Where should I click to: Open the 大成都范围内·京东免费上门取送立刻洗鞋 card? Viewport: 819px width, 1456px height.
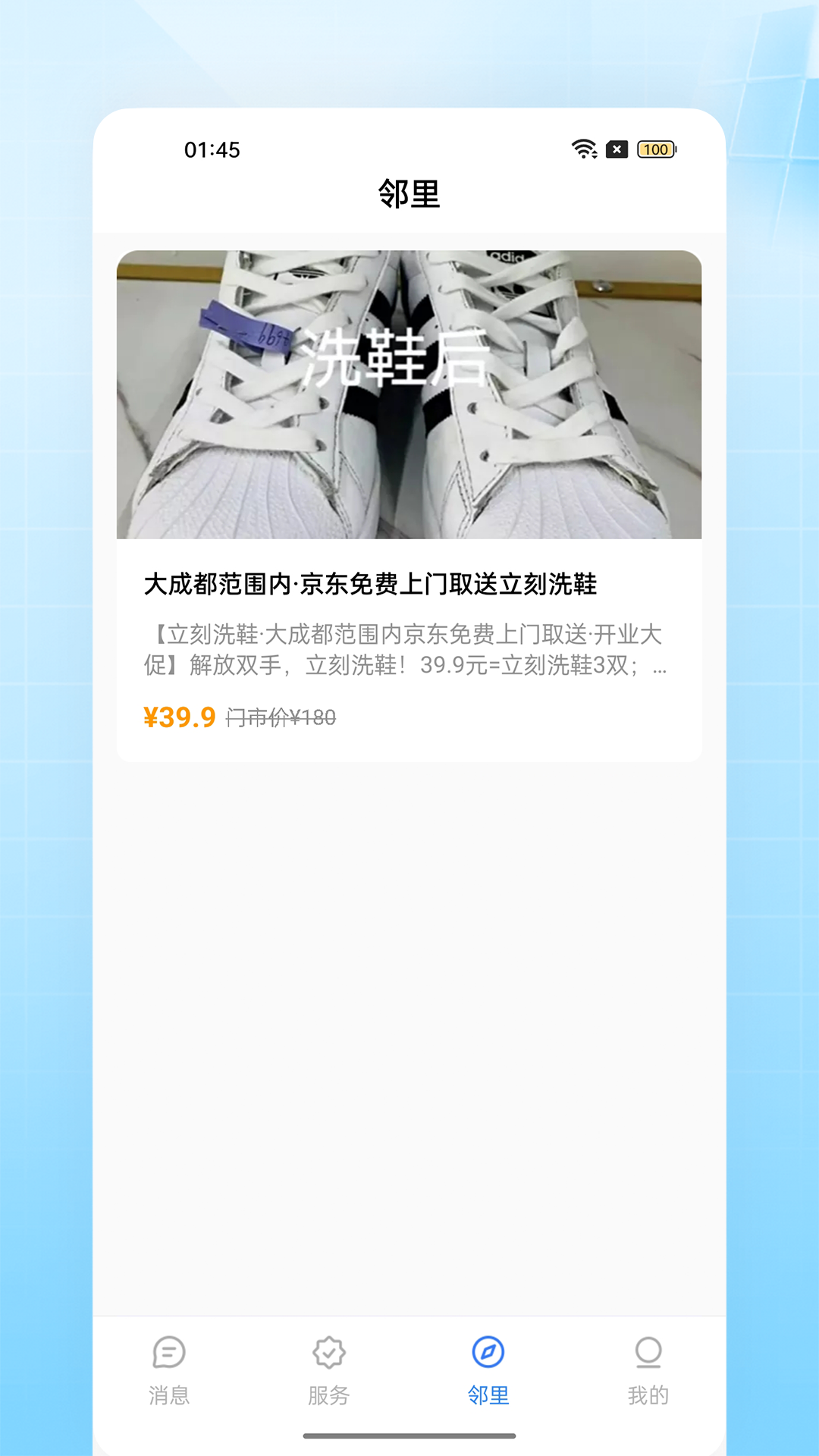pos(409,506)
